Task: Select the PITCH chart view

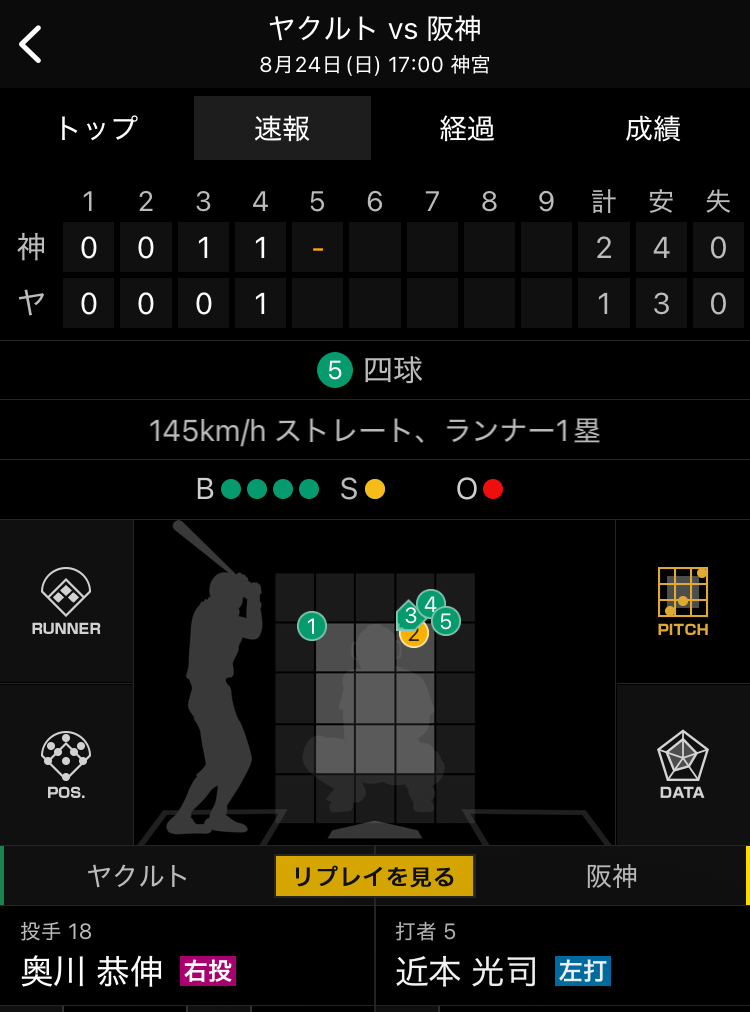Action: click(x=683, y=602)
